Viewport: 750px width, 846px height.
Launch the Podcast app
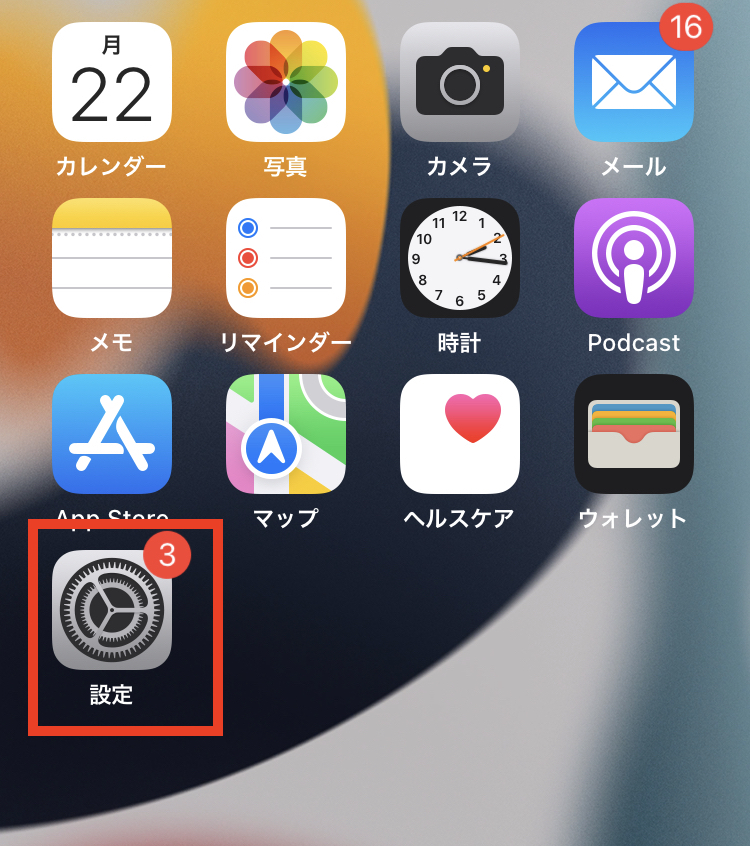pos(634,258)
